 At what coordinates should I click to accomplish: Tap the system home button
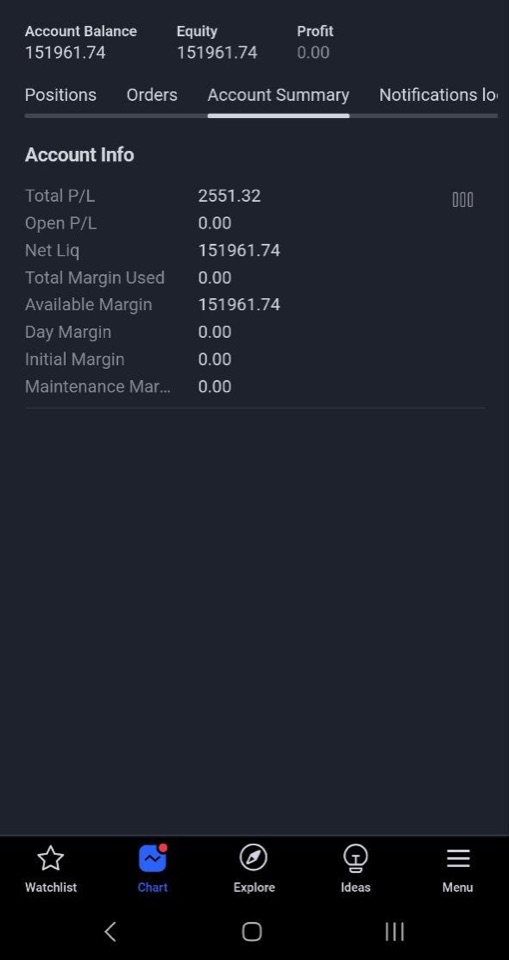click(252, 932)
